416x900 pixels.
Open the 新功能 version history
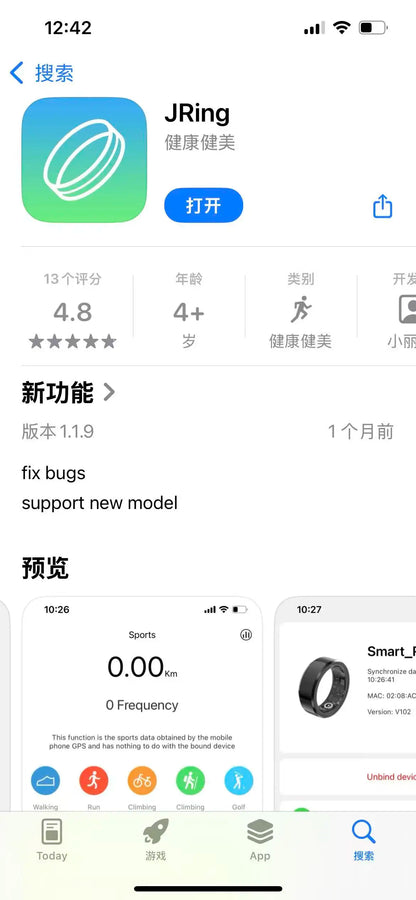(68, 393)
